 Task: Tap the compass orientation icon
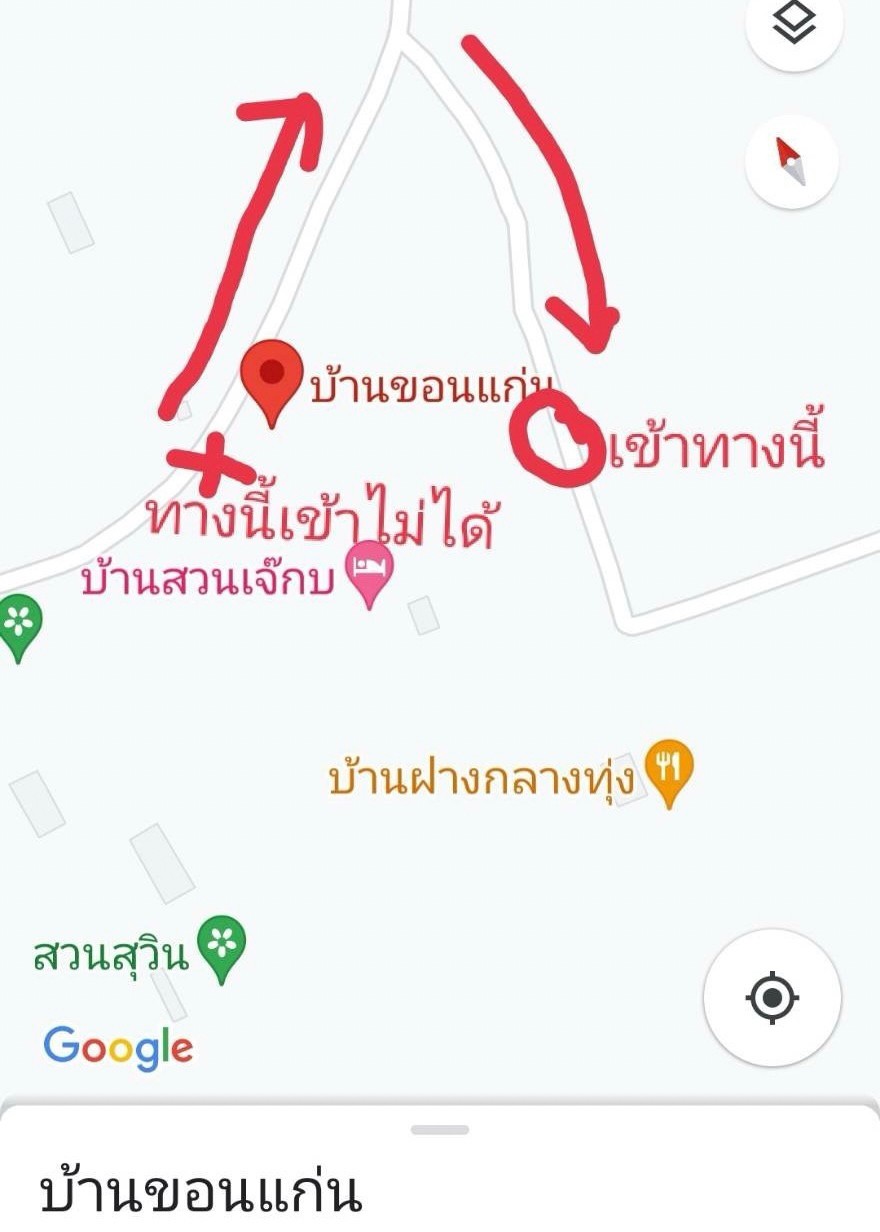tap(793, 160)
